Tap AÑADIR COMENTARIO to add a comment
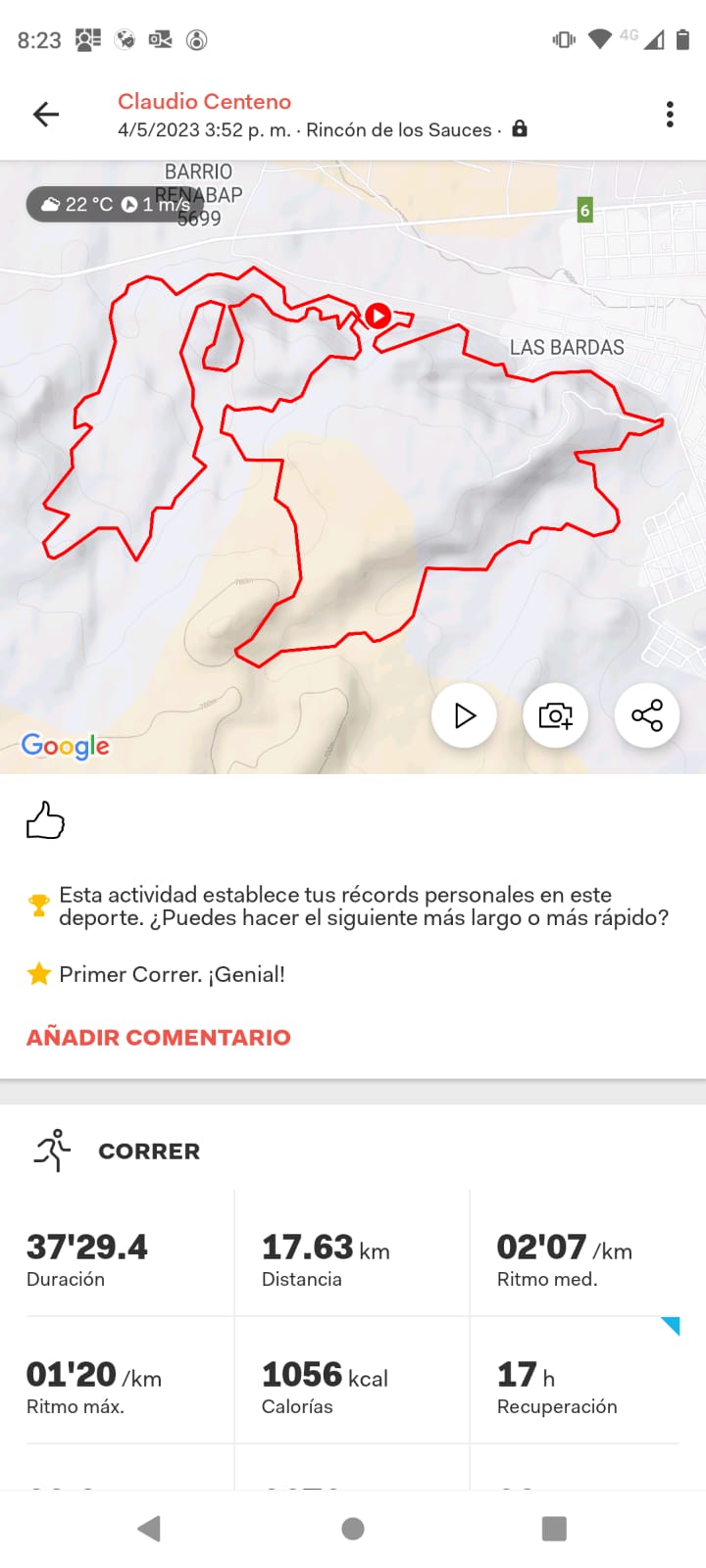 (x=159, y=1037)
